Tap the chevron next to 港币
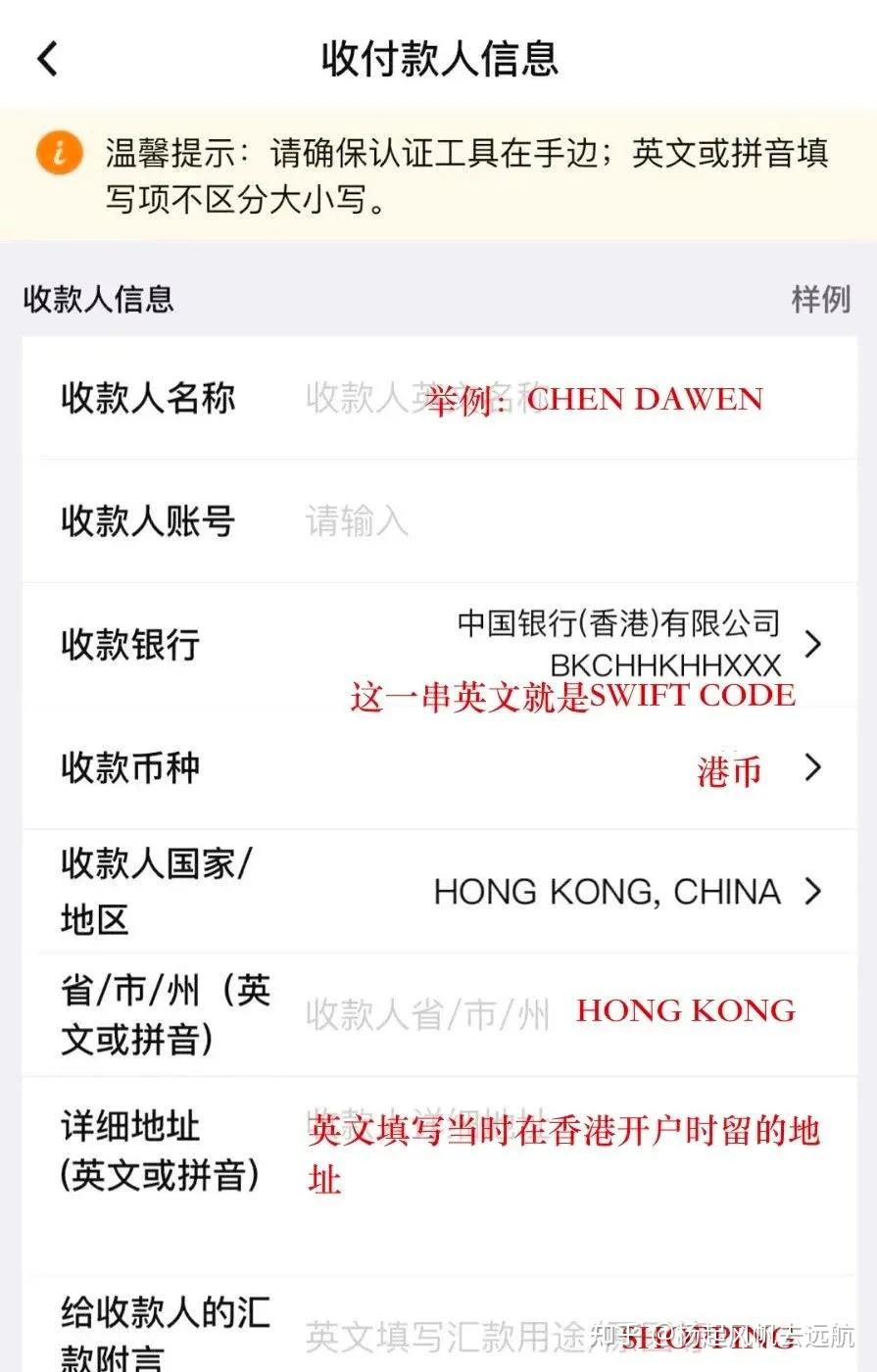Screen dimensions: 877x1372 (x=814, y=769)
